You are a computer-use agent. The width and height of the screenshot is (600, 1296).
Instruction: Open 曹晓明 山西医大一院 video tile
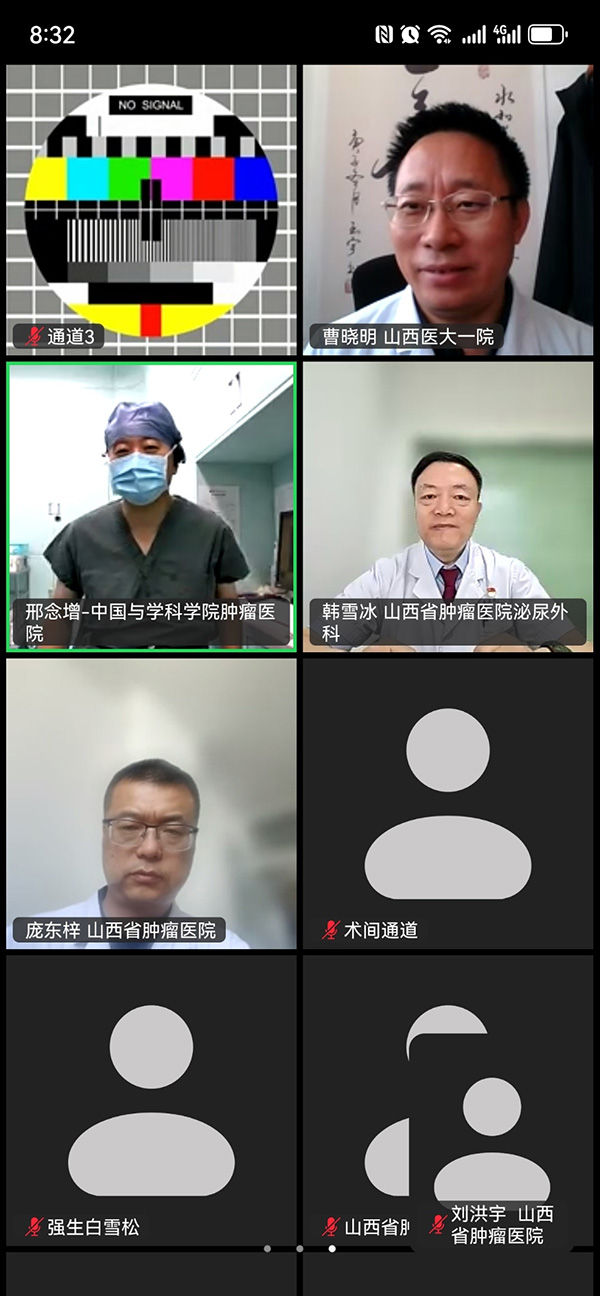tap(448, 210)
